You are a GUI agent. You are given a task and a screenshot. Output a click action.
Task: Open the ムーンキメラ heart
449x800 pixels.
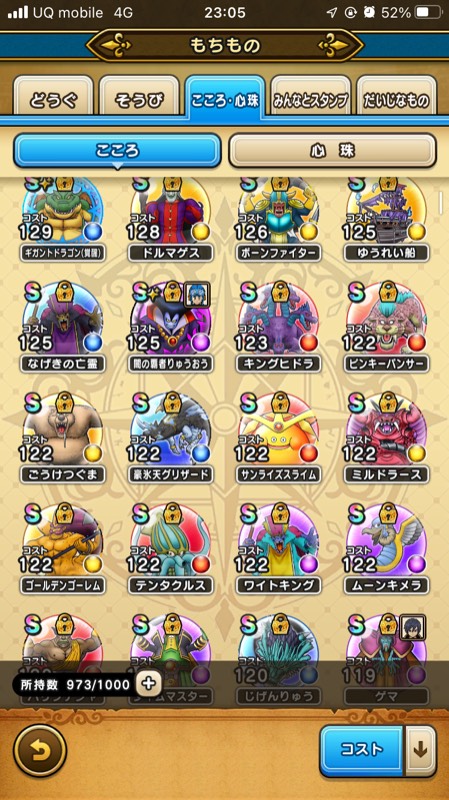(x=386, y=548)
